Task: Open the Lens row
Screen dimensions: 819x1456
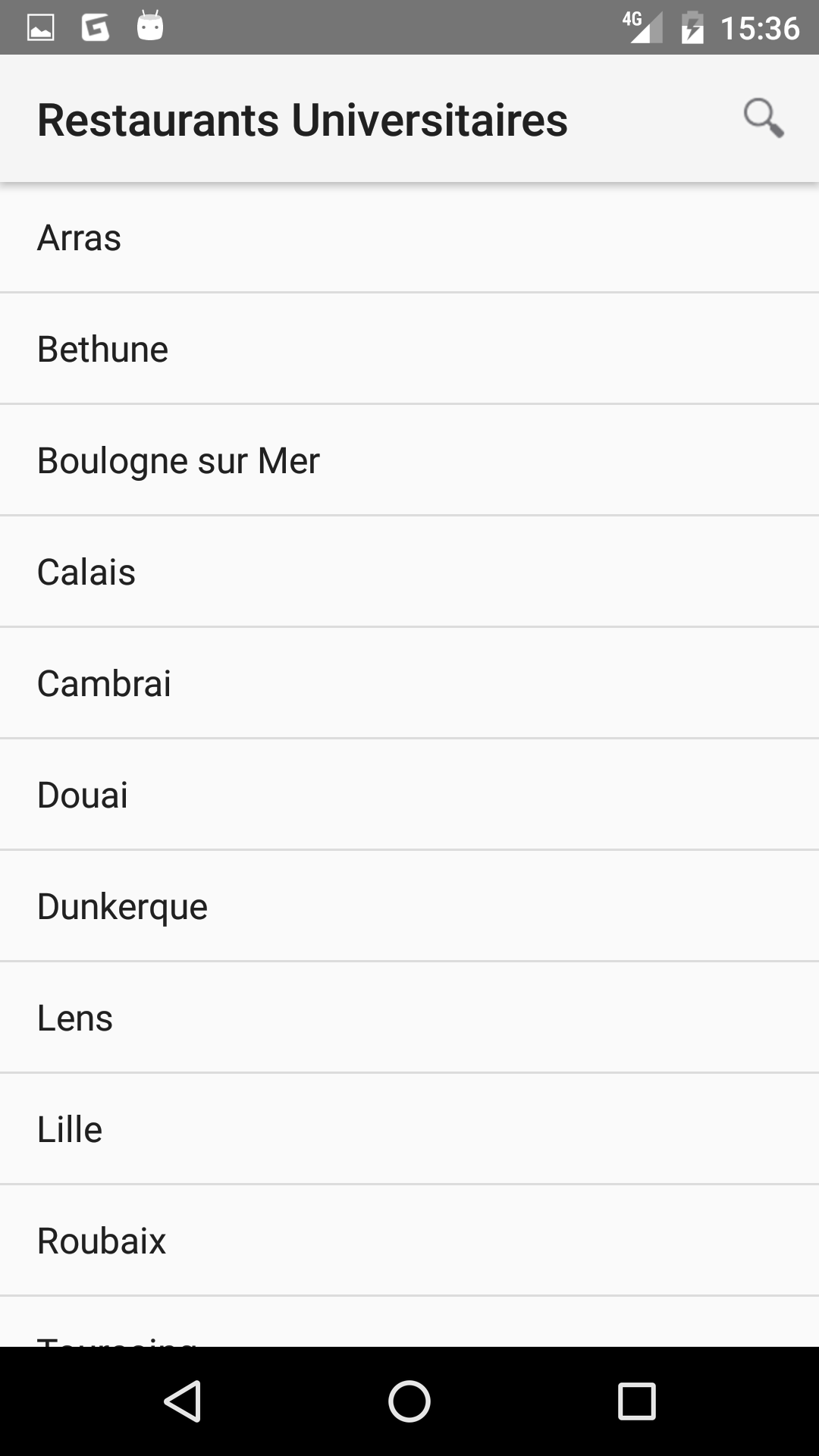Action: pos(409,1018)
